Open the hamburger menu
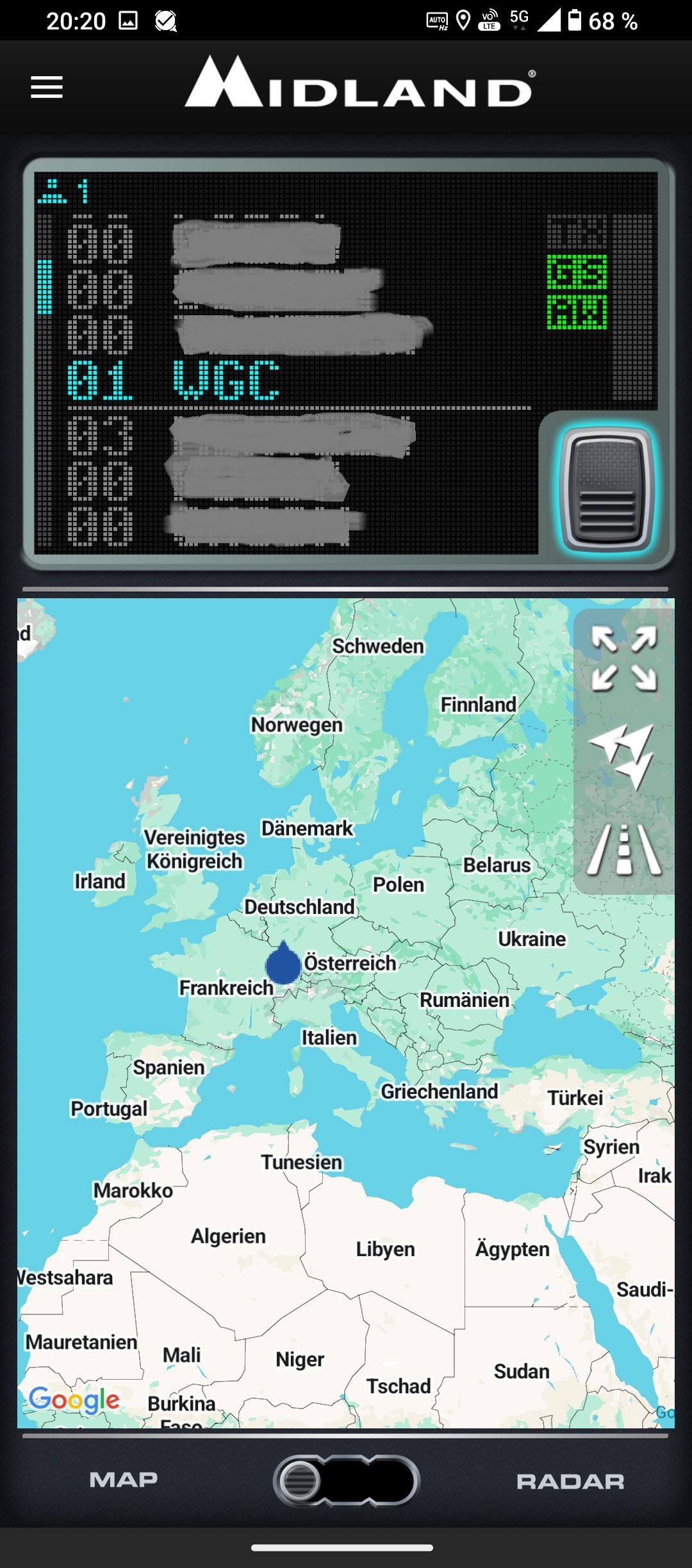The width and height of the screenshot is (692, 1568). pyautogui.click(x=47, y=87)
